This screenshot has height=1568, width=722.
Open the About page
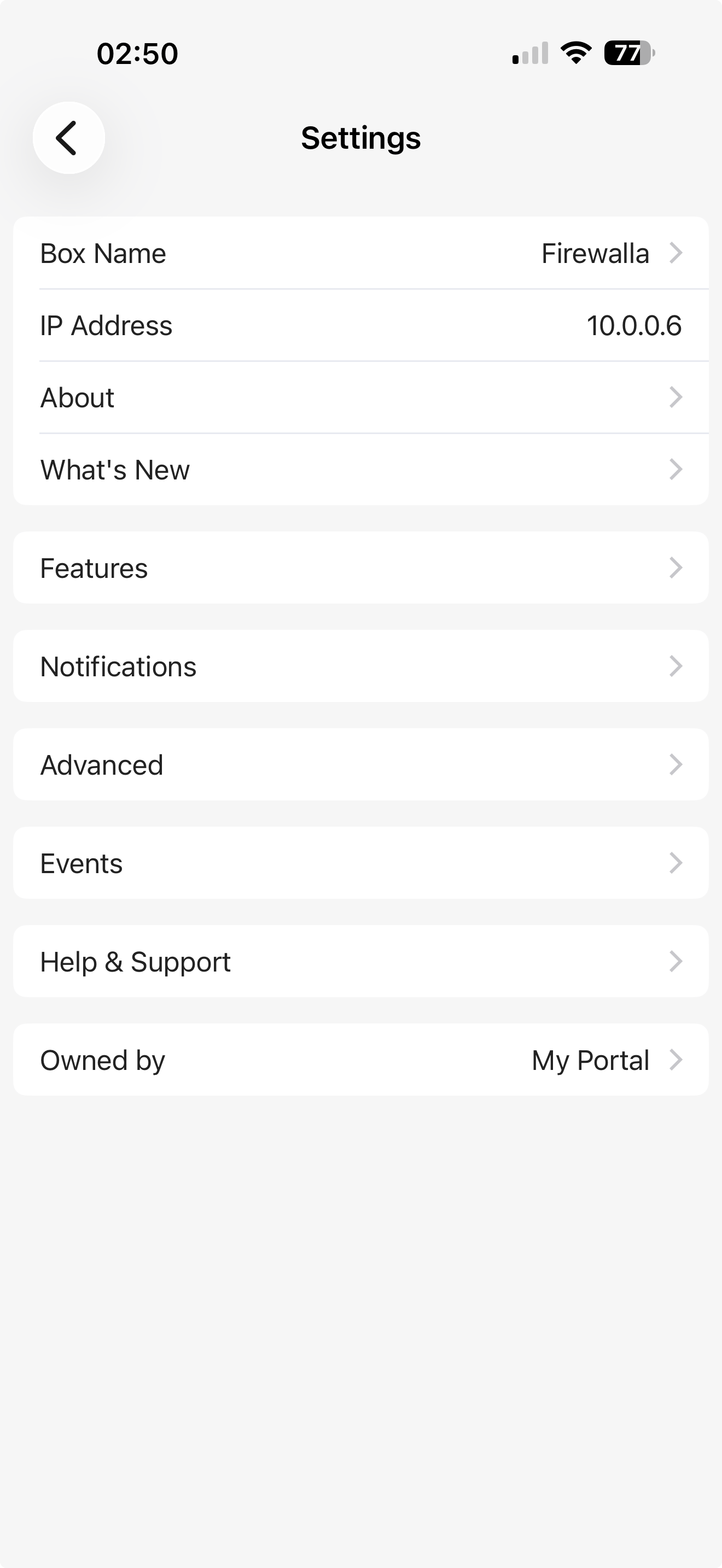coord(360,397)
